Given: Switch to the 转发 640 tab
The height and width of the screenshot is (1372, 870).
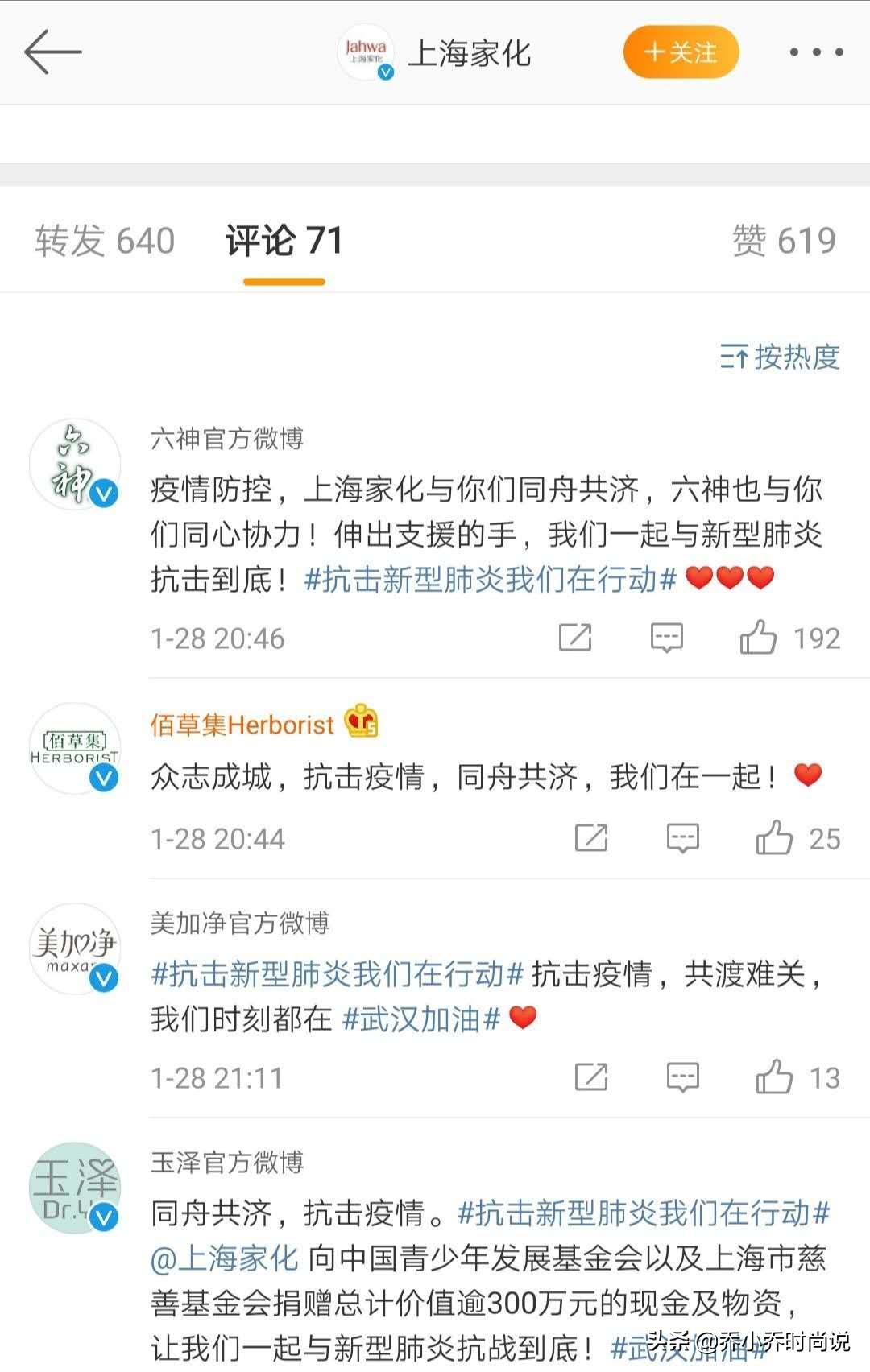Looking at the screenshot, I should pos(106,239).
